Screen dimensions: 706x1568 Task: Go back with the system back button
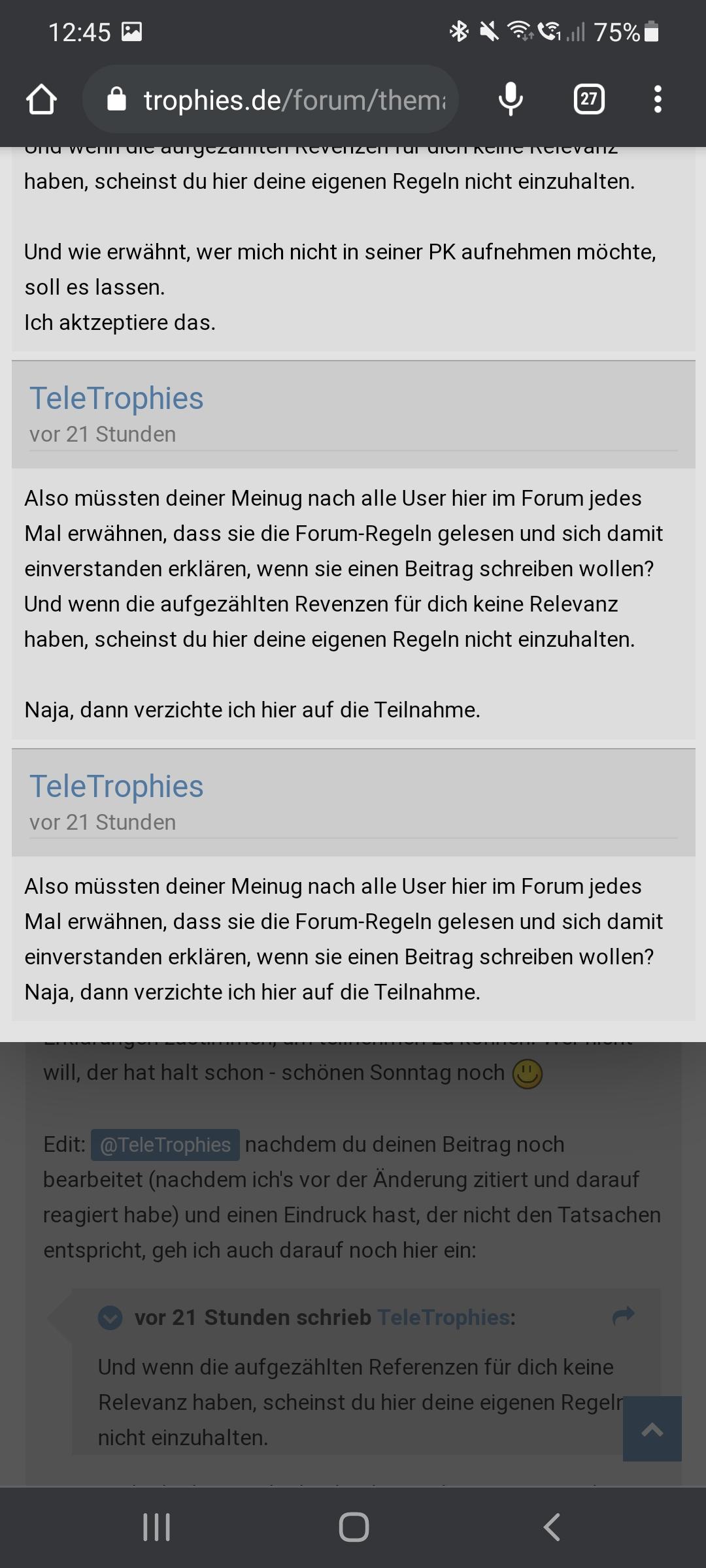551,1527
